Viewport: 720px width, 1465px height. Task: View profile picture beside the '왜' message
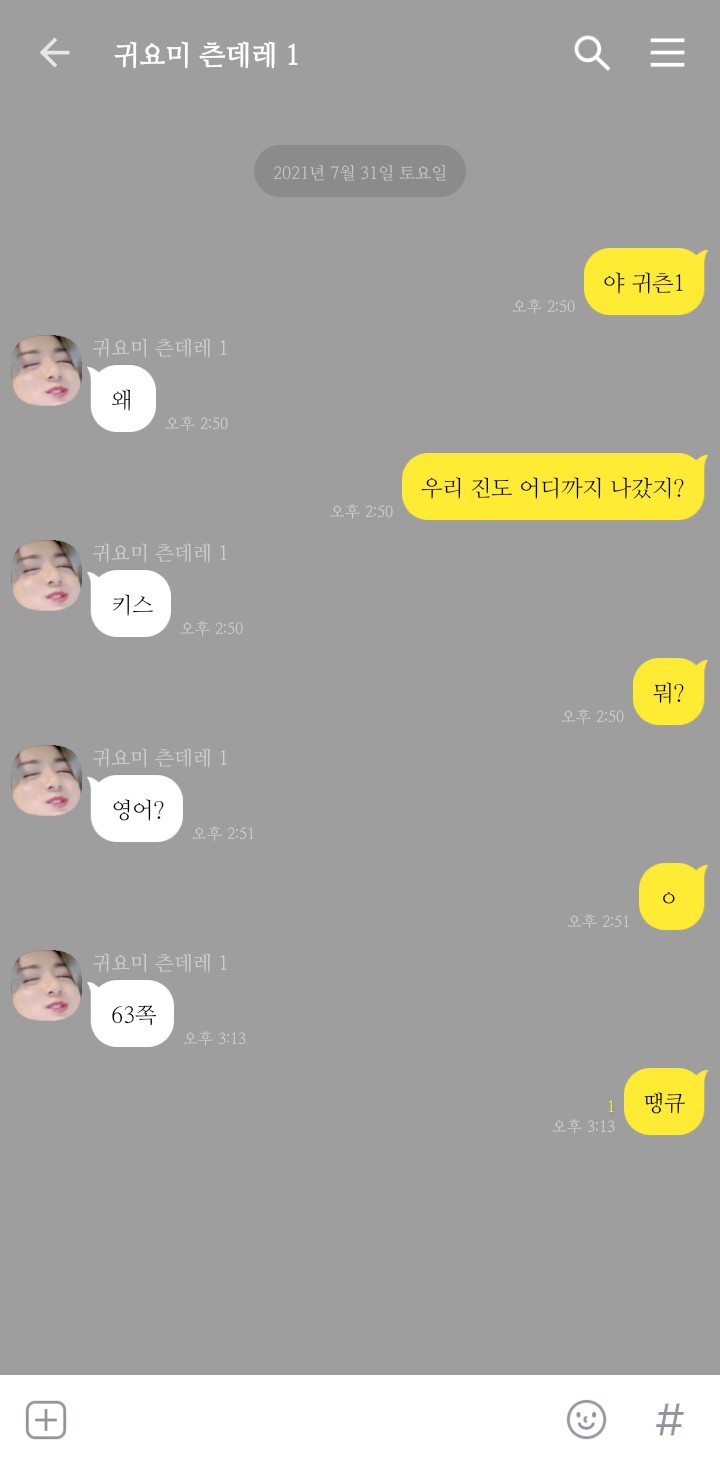(x=47, y=371)
